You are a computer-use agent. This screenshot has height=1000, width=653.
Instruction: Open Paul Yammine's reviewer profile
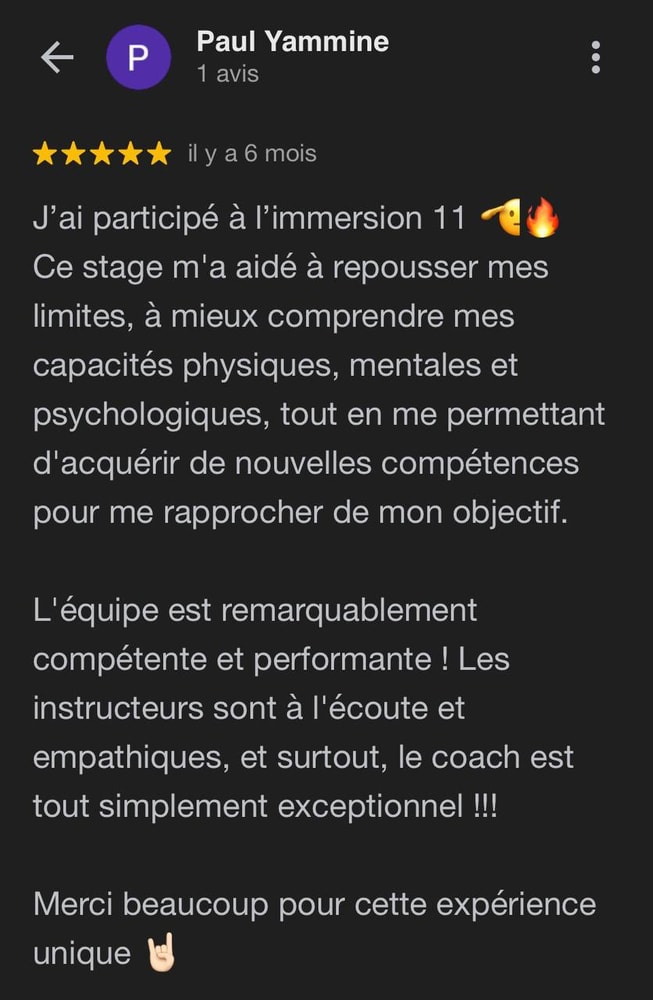[292, 42]
